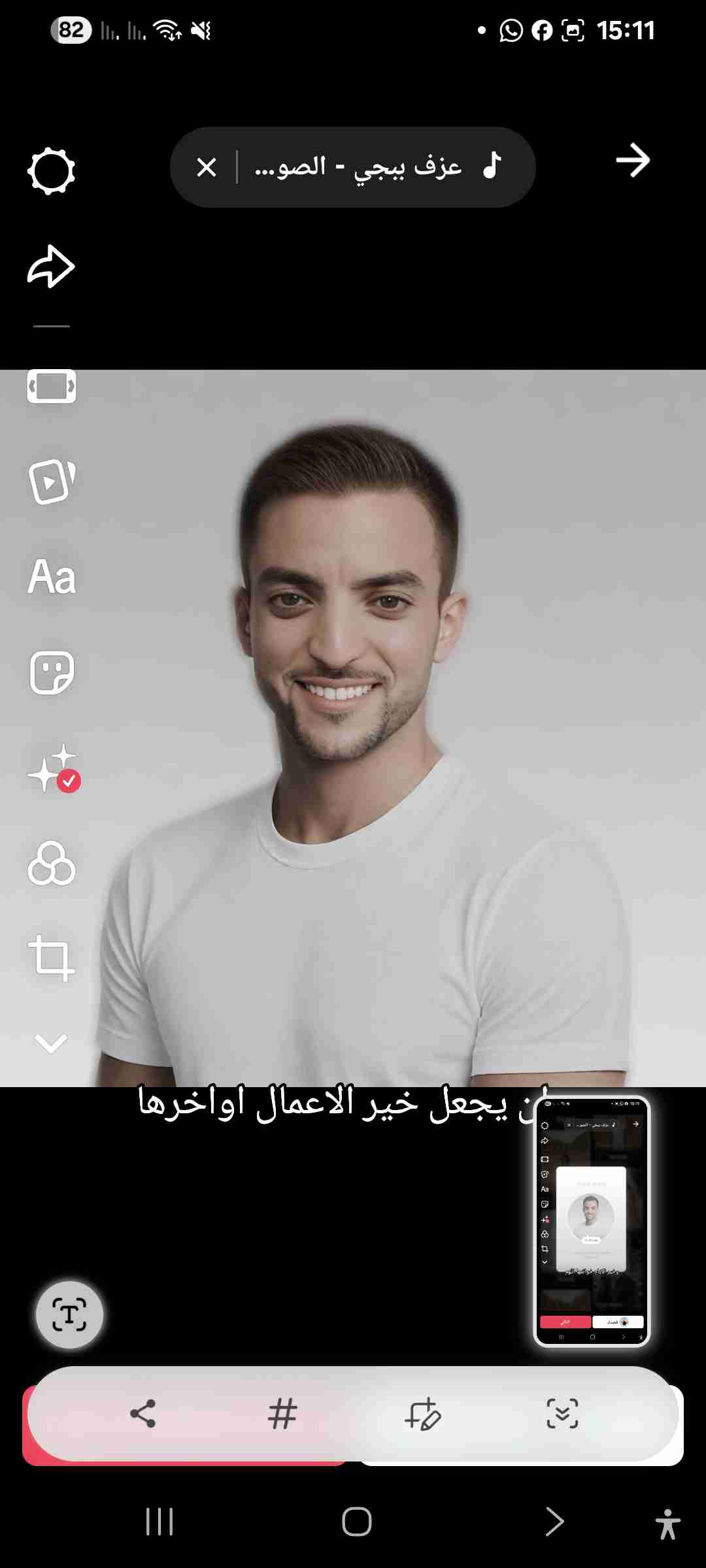Extract text from the screenshot
Viewport: 706px width, 1568px height.
(69, 1315)
